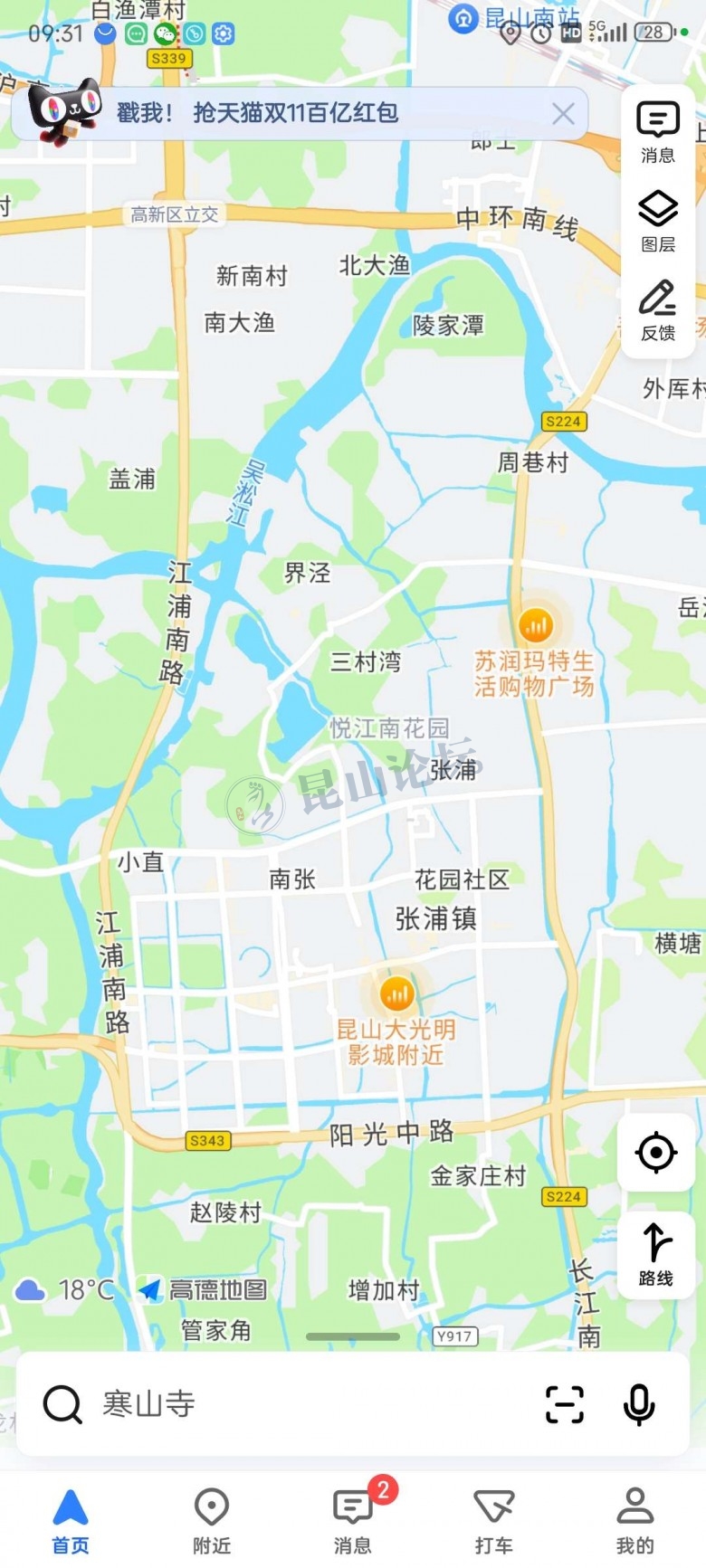Open the scan icon in the search bar
This screenshot has height=1568, width=706.
(x=565, y=1404)
